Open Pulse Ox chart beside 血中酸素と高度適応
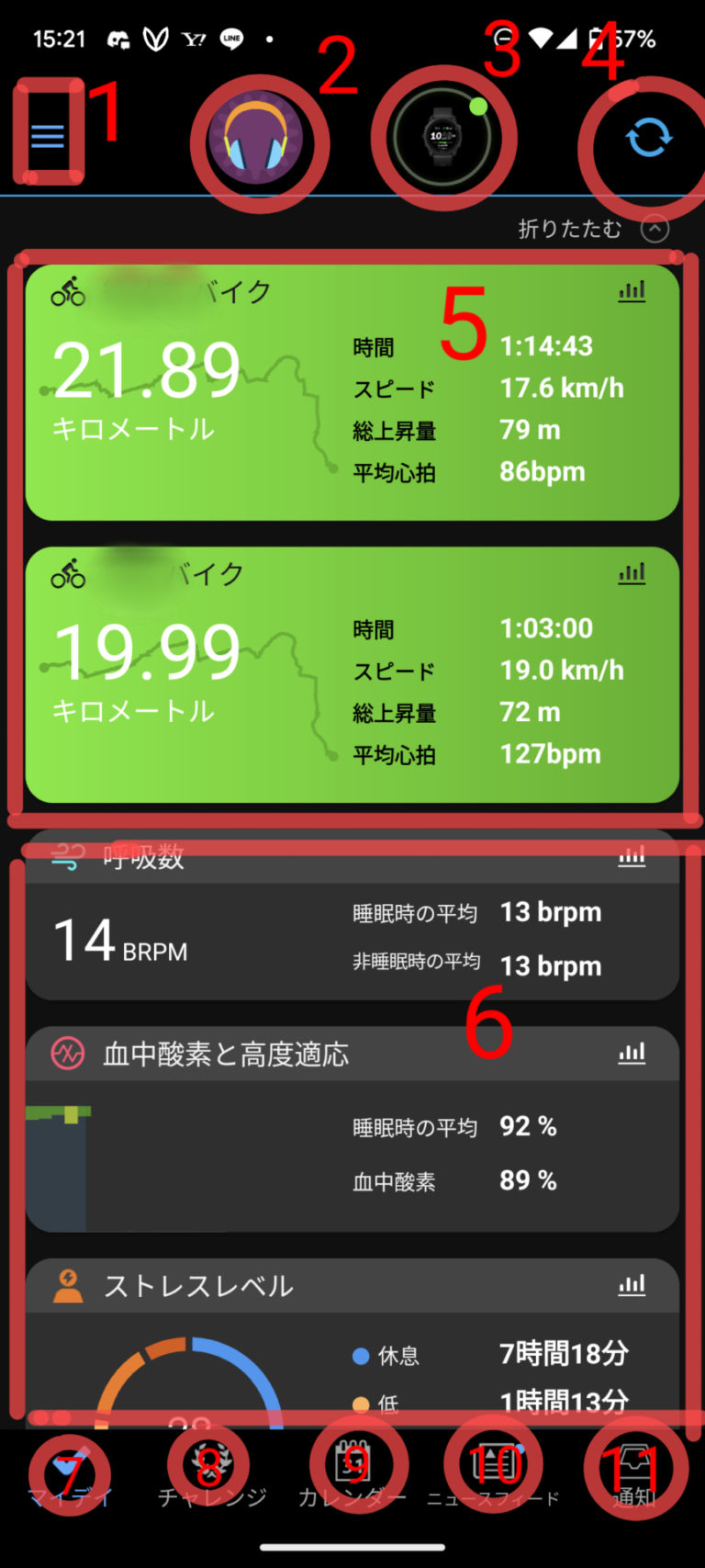 click(x=632, y=1054)
